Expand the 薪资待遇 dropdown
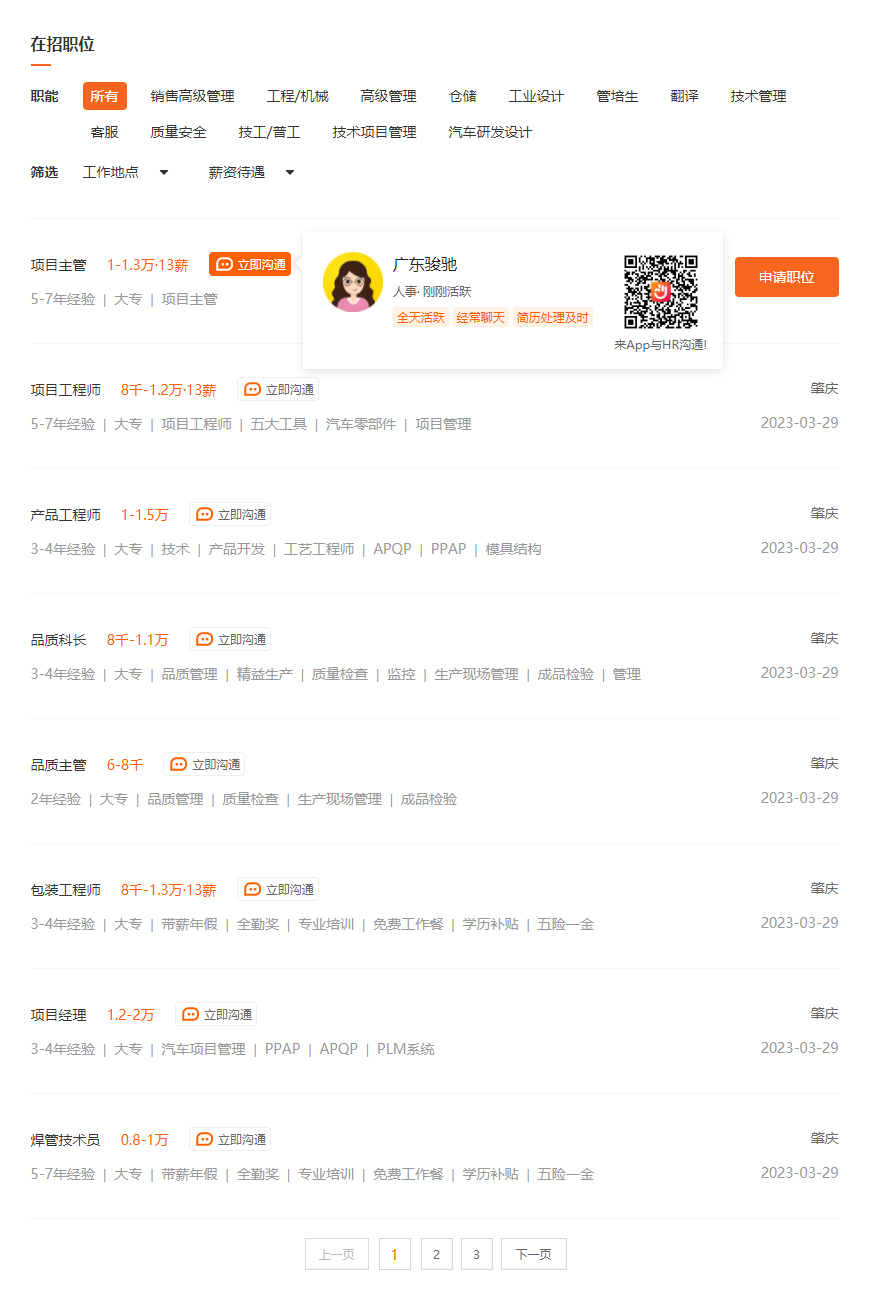Image resolution: width=872 pixels, height=1290 pixels. point(251,172)
